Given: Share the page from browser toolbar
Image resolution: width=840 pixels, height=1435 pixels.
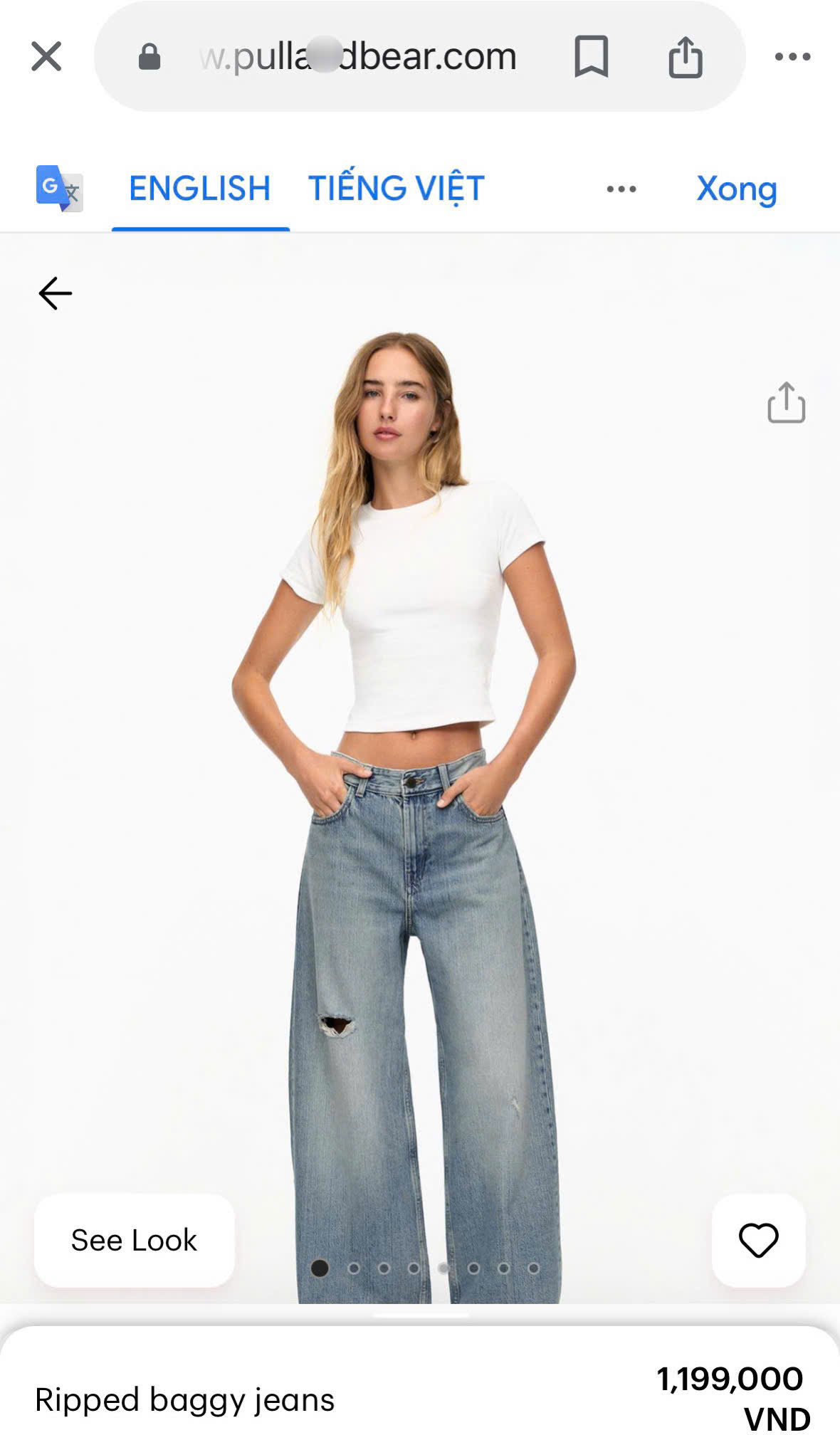Looking at the screenshot, I should 685,56.
